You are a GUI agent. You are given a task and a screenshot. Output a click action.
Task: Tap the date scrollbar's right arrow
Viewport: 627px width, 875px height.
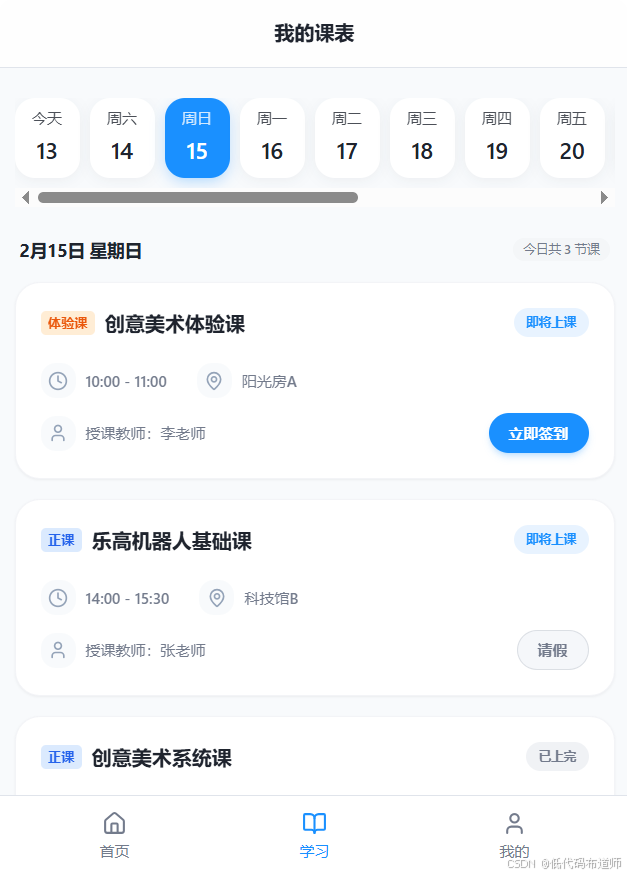tap(604, 198)
